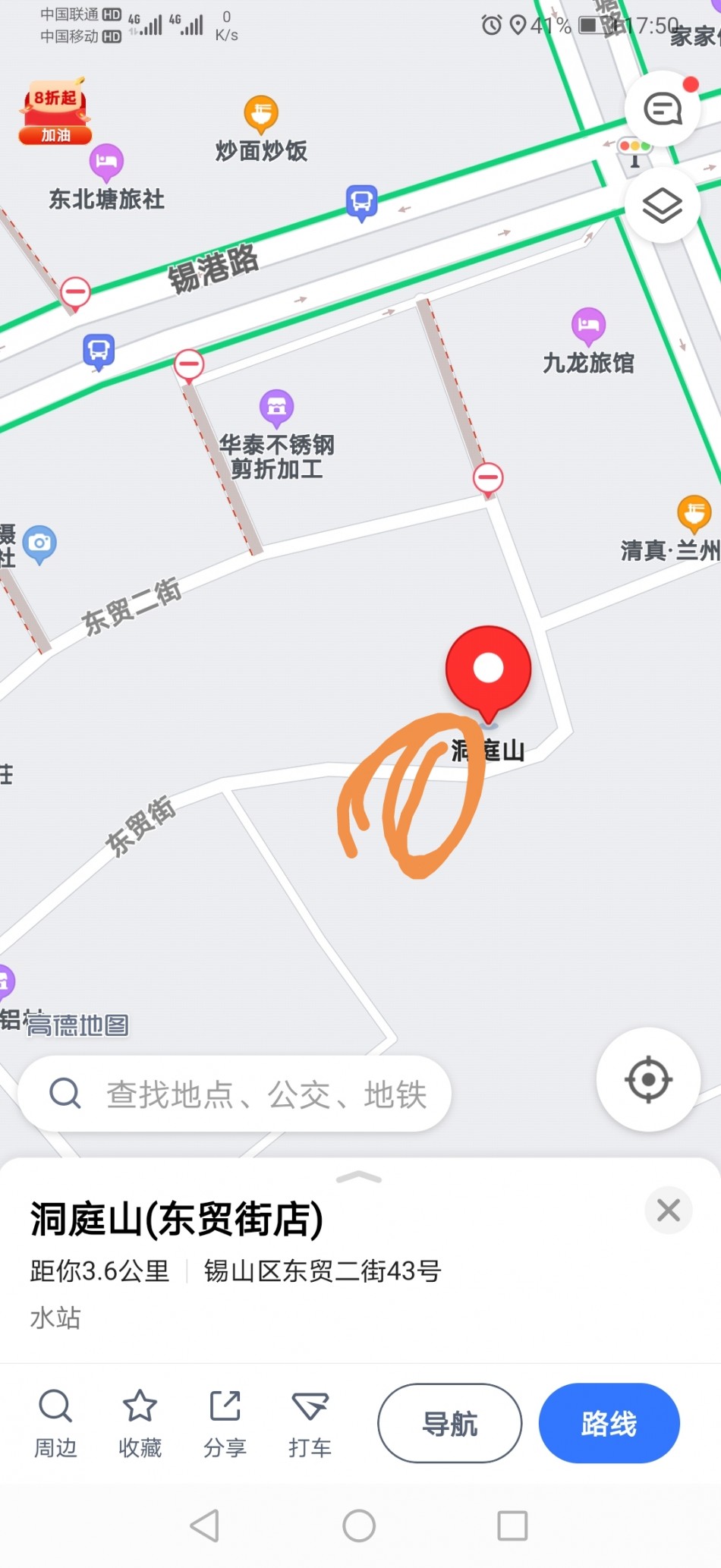Image resolution: width=721 pixels, height=1568 pixels.
Task: Select the 炒面炒饭 restaurant marker
Action: [261, 115]
